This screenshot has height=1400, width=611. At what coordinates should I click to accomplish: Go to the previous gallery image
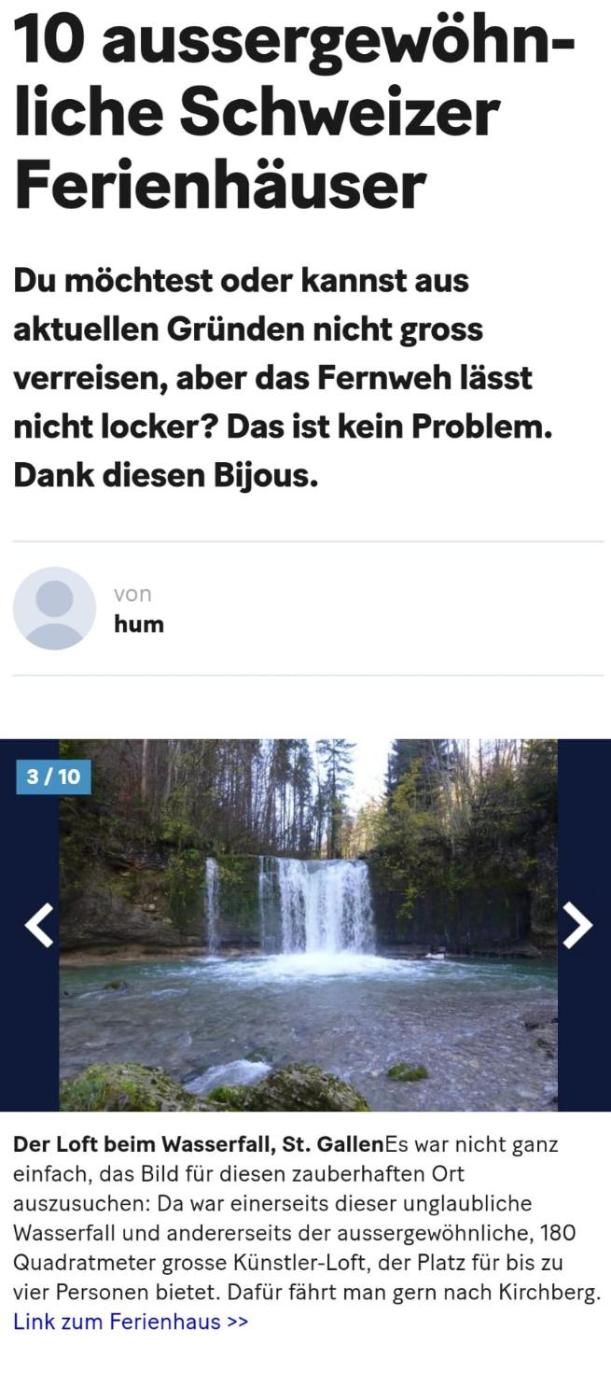click(x=38, y=925)
